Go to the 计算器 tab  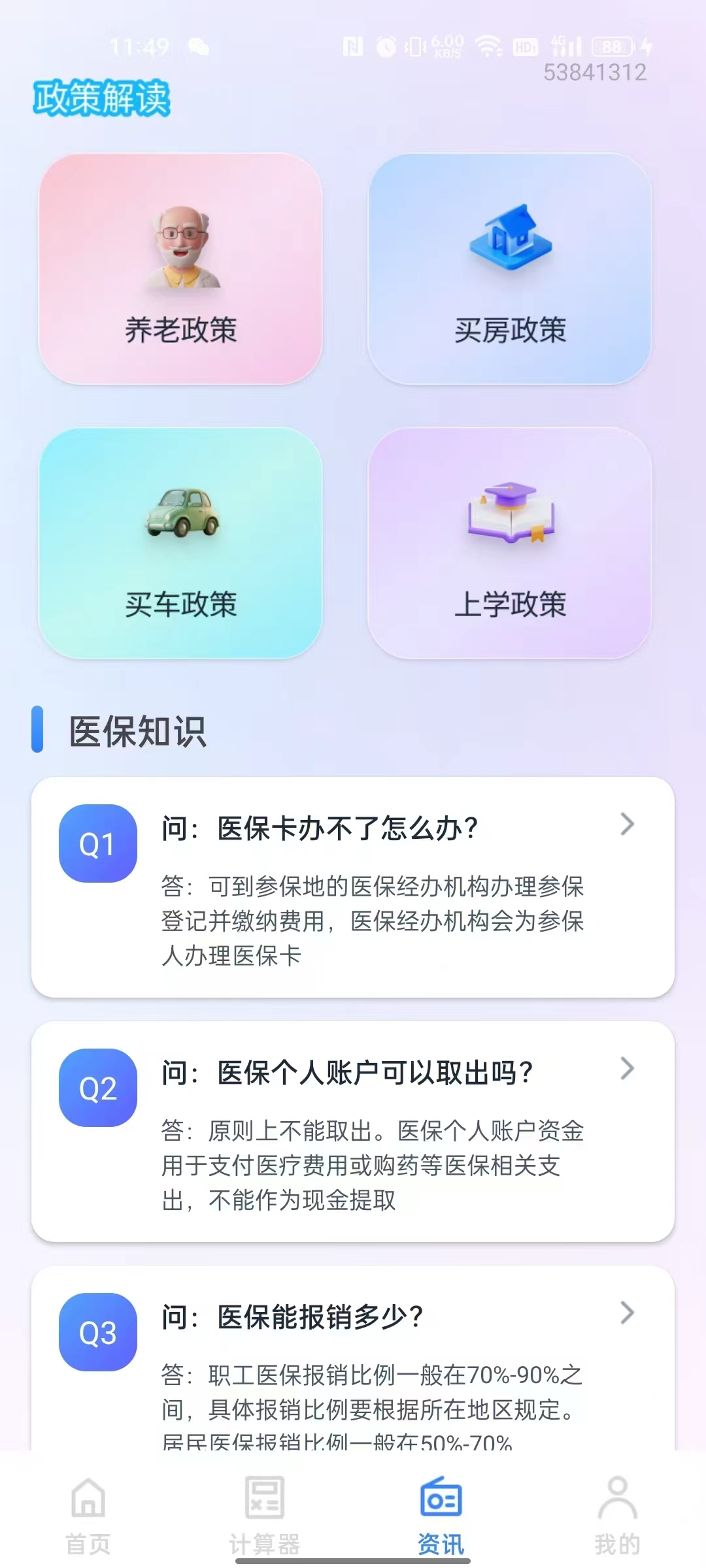pos(265,1516)
